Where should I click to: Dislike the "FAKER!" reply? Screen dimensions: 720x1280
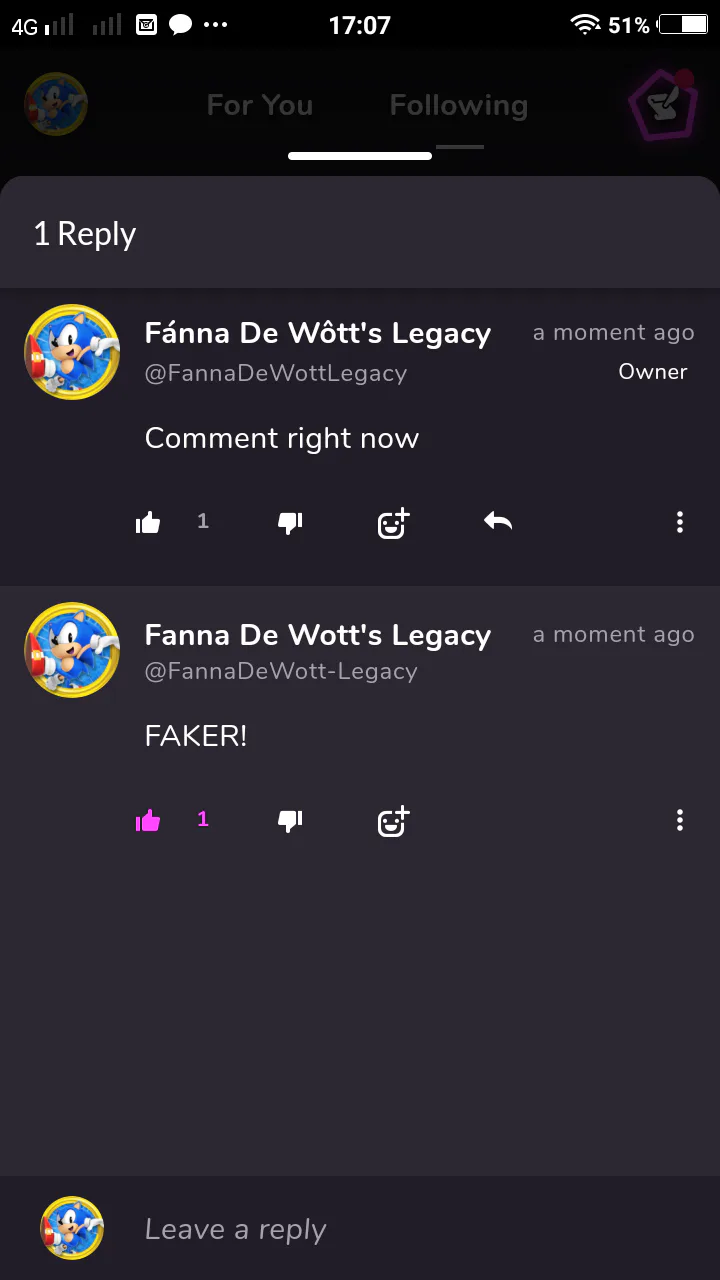[290, 821]
